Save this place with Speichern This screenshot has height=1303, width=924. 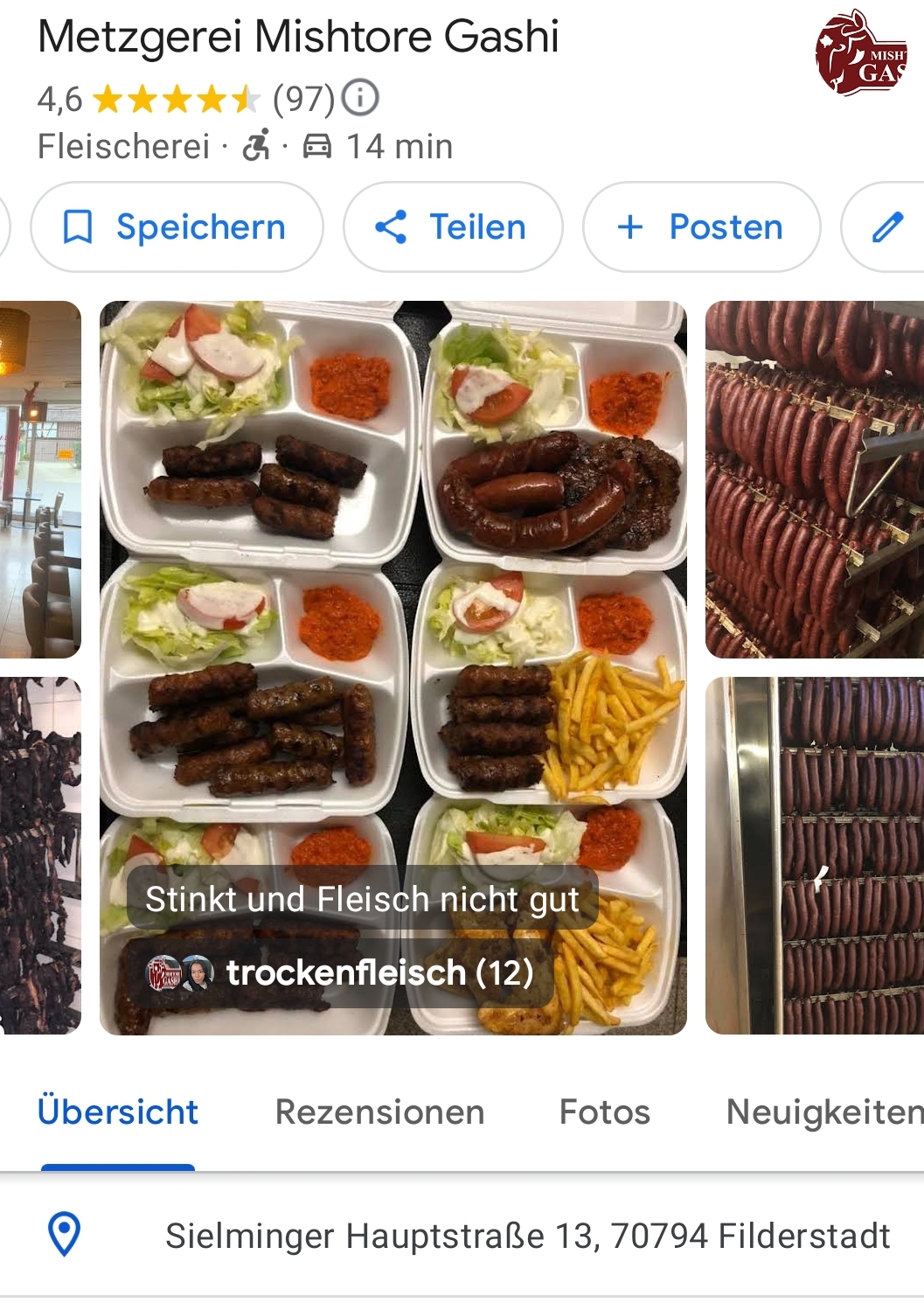tap(177, 227)
